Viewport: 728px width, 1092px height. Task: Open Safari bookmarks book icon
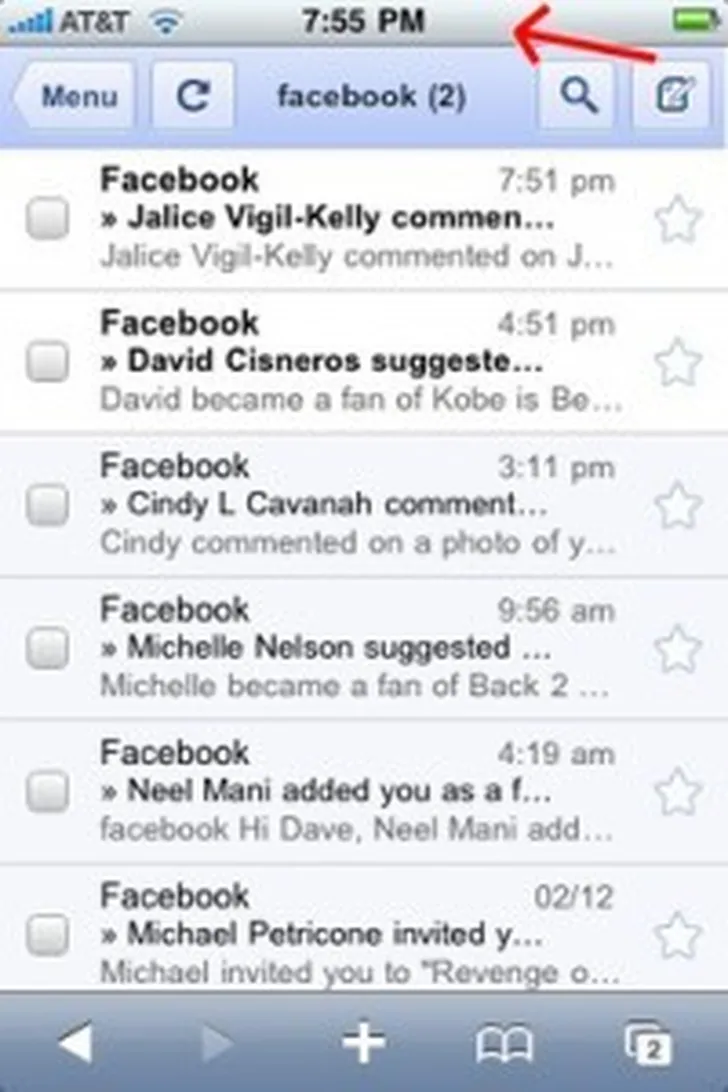coord(503,1045)
